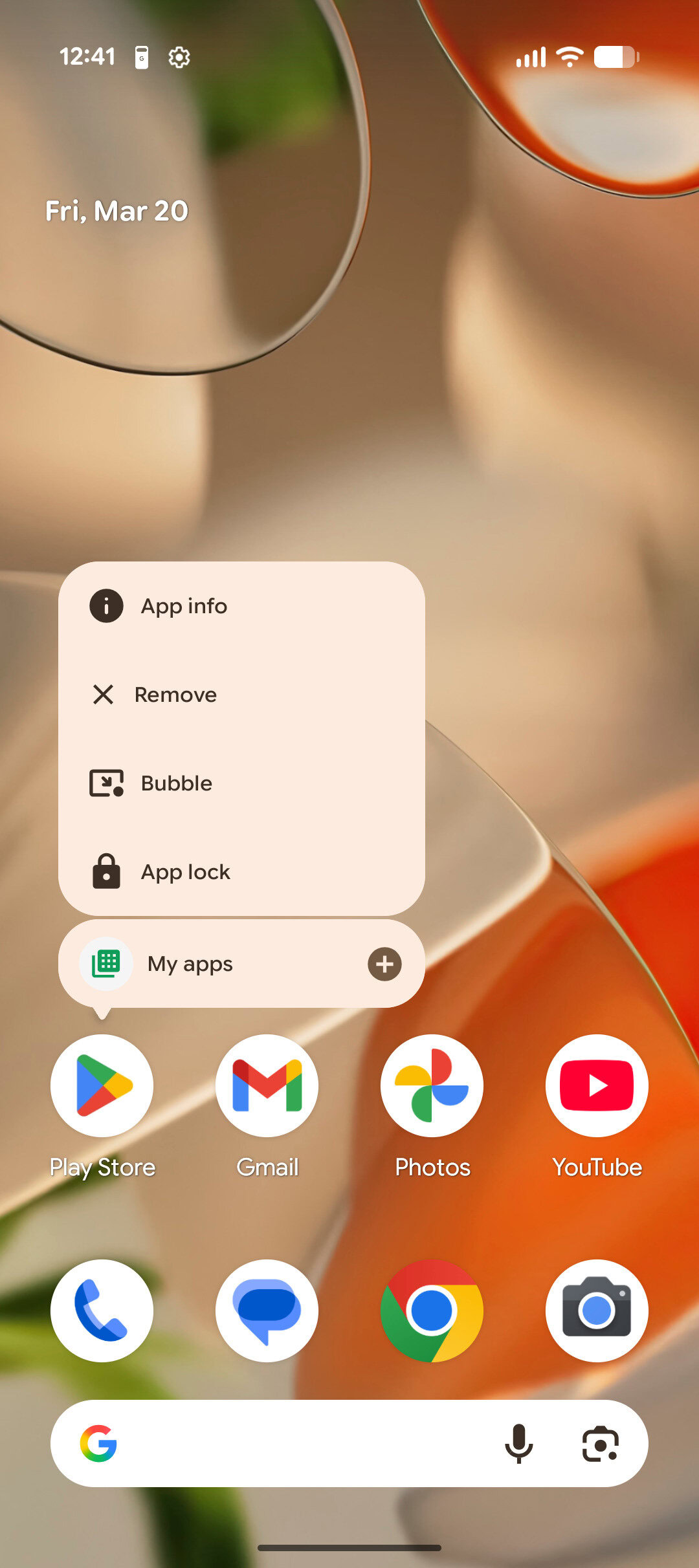699x1568 pixels.
Task: Launch the YouTube app
Action: click(597, 1085)
